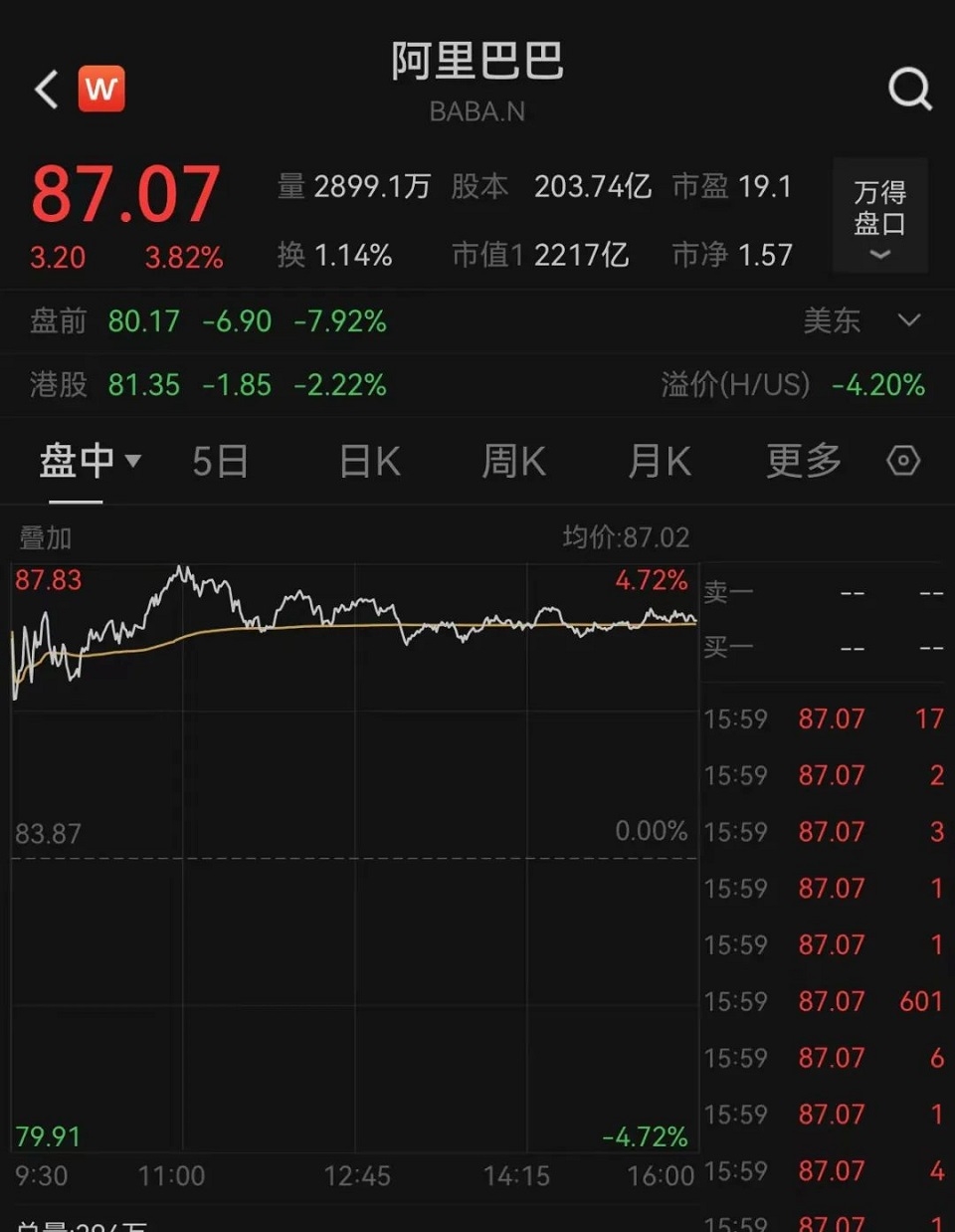
Task: Open search with the magnifier icon
Action: tap(909, 90)
